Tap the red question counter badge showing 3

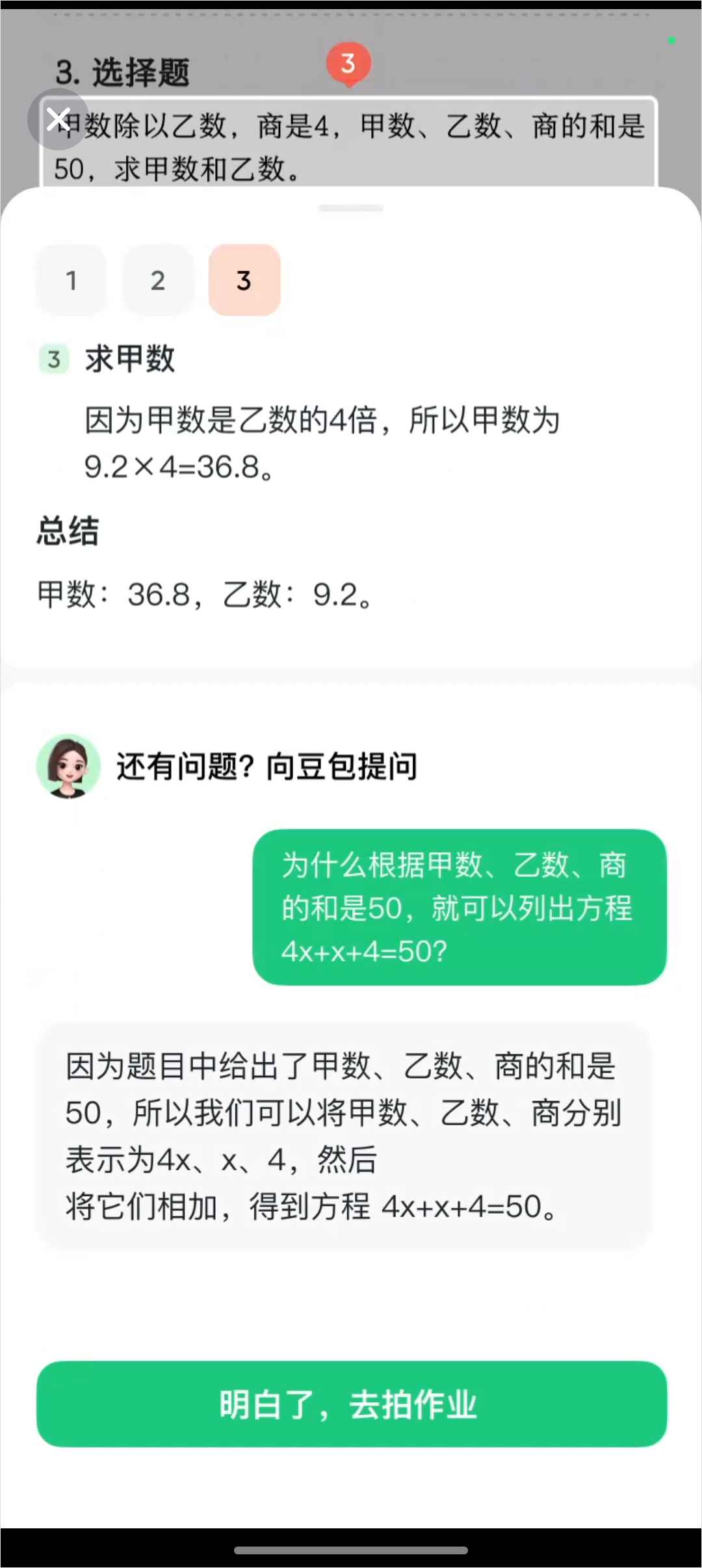click(348, 62)
